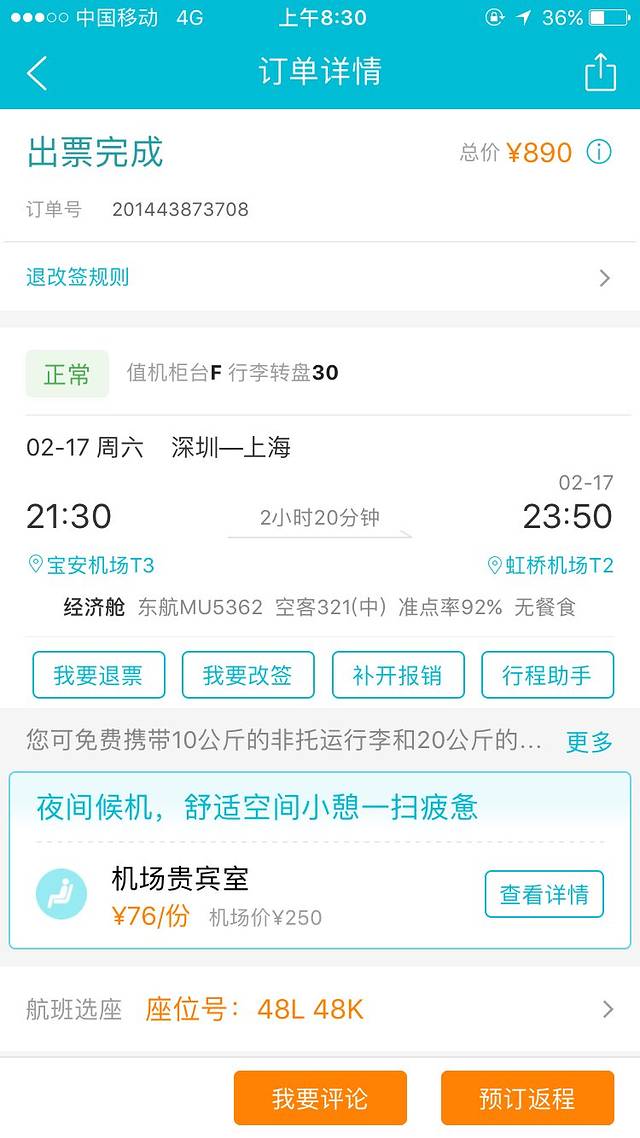Open the 退改签规则 row
Image resolution: width=640 pixels, height=1138 pixels.
[320, 277]
